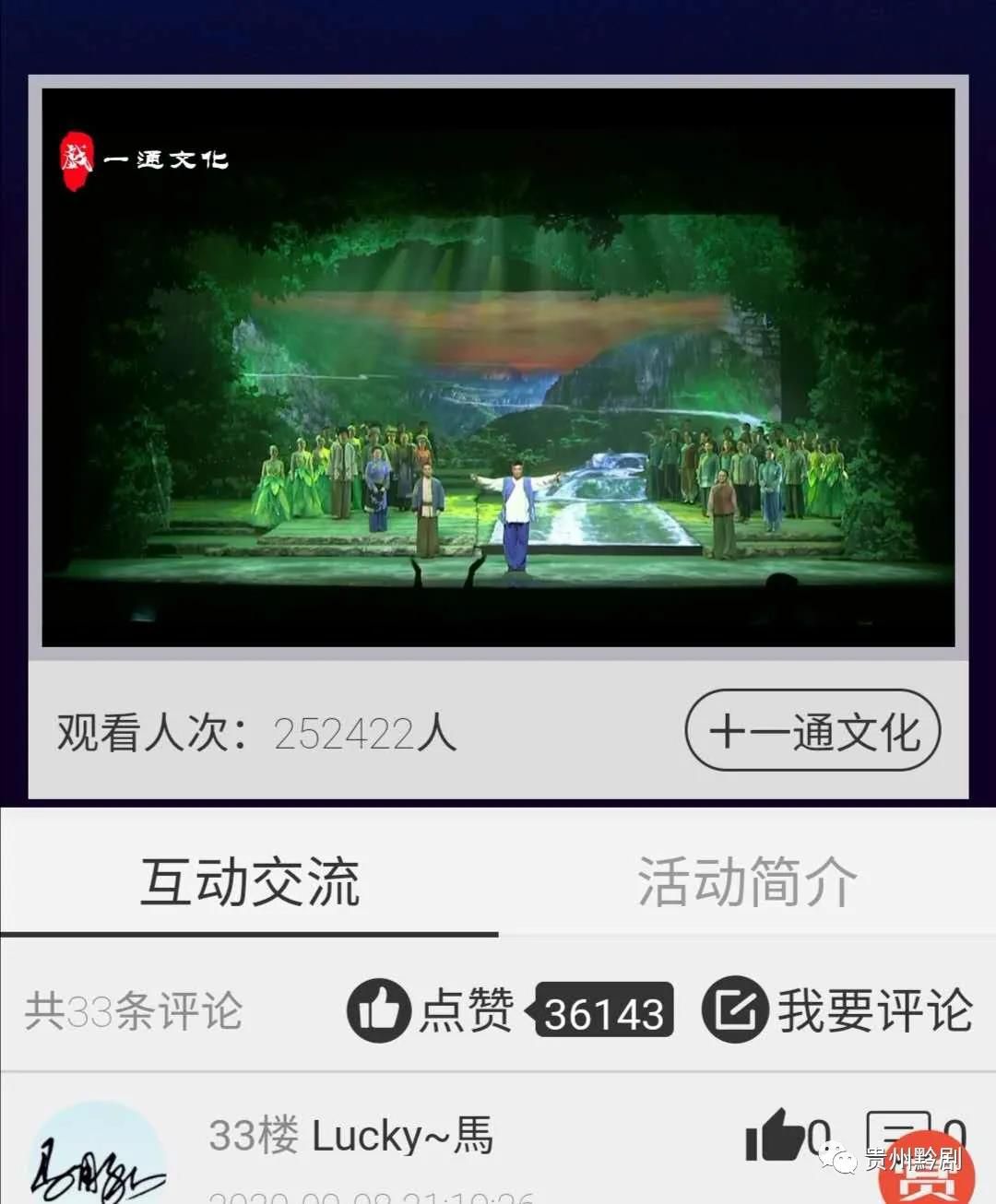Switch to the 活动简介 tab
996x1204 pixels.
(747, 882)
